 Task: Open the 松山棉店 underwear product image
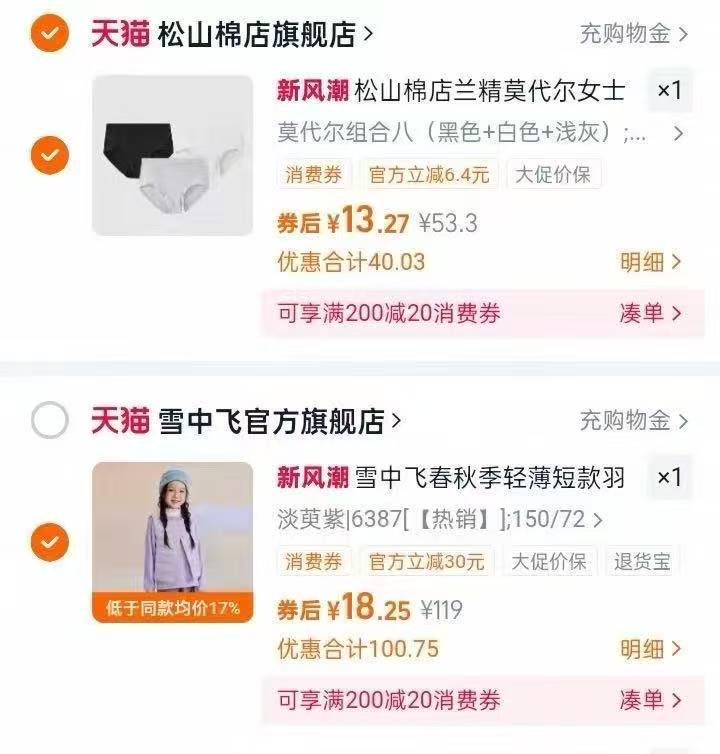coord(172,155)
